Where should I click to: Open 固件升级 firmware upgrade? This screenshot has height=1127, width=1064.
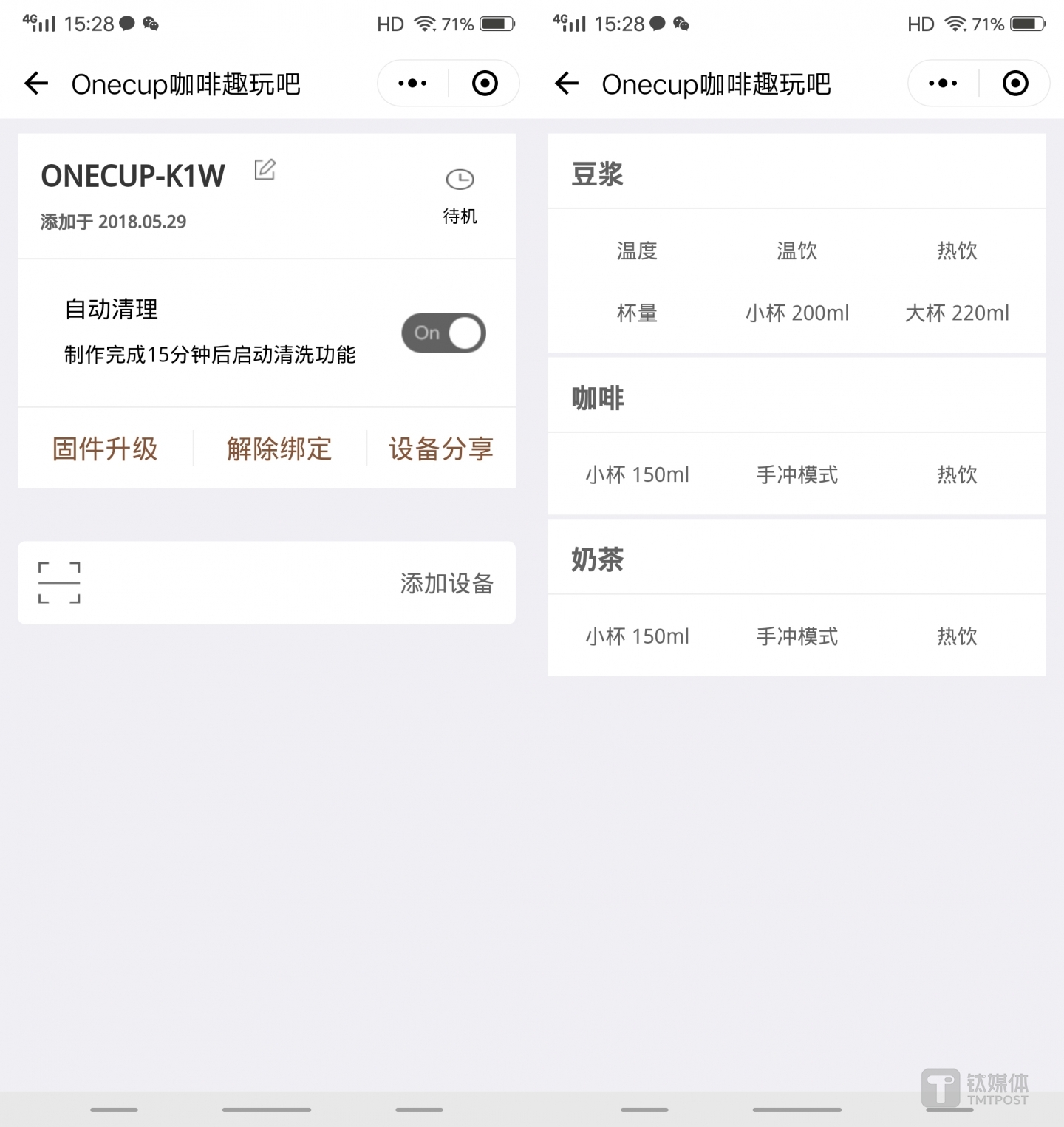[105, 449]
